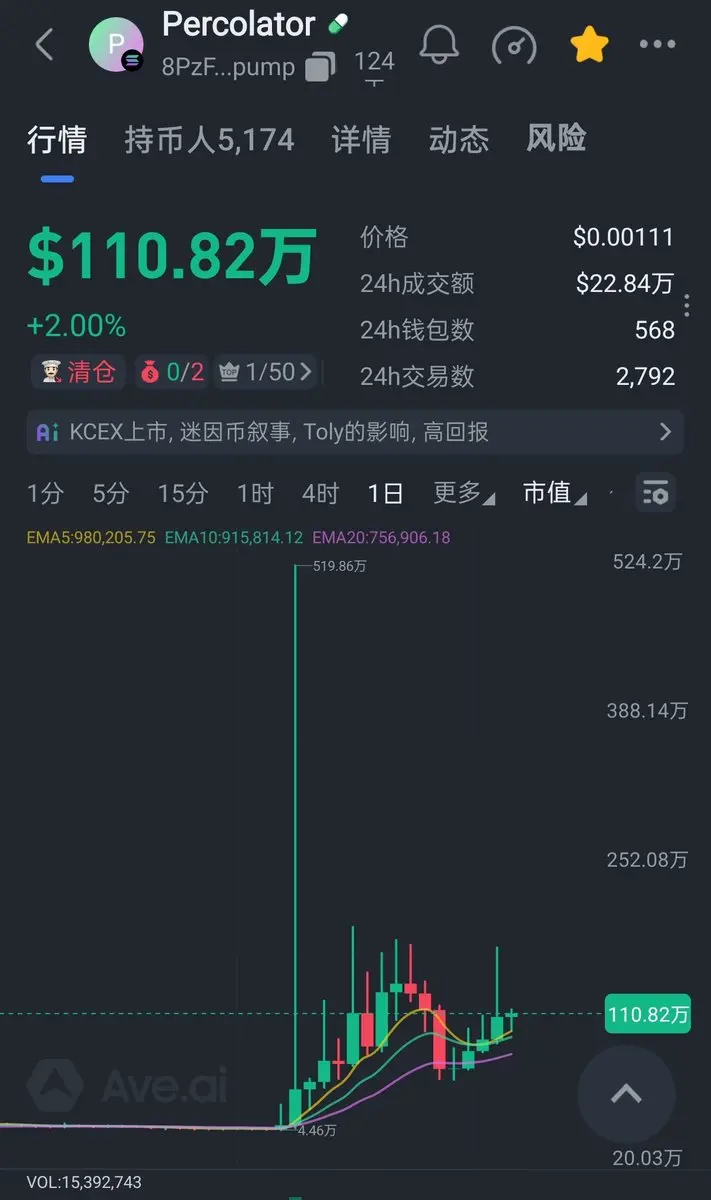
Task: Switch to the 详情 tab
Action: tap(361, 139)
